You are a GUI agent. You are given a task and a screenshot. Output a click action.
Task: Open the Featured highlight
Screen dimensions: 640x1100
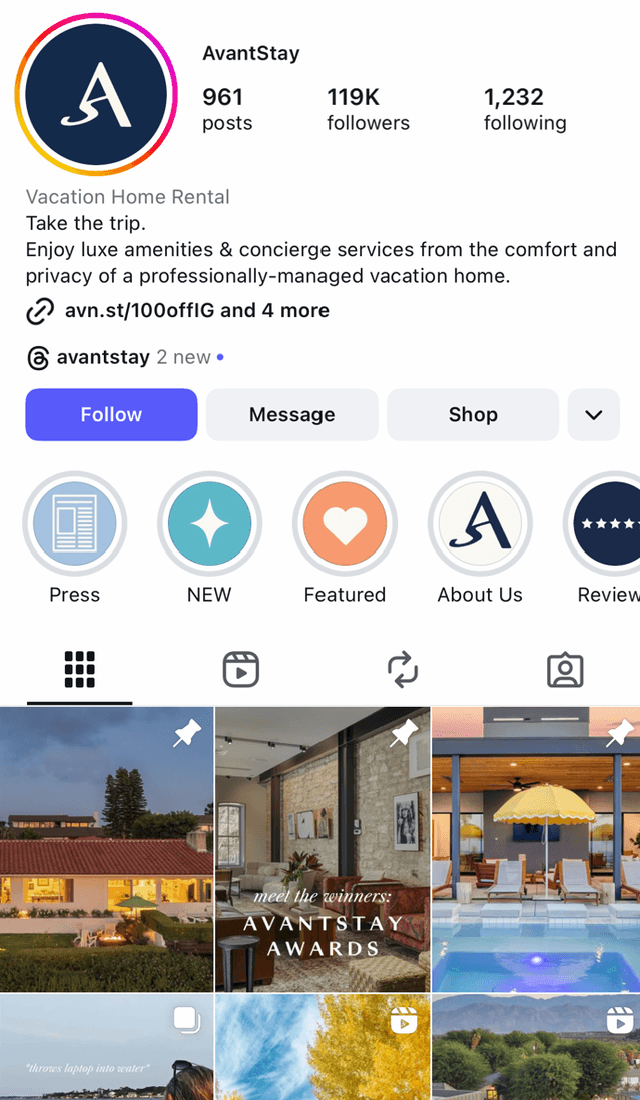344,524
